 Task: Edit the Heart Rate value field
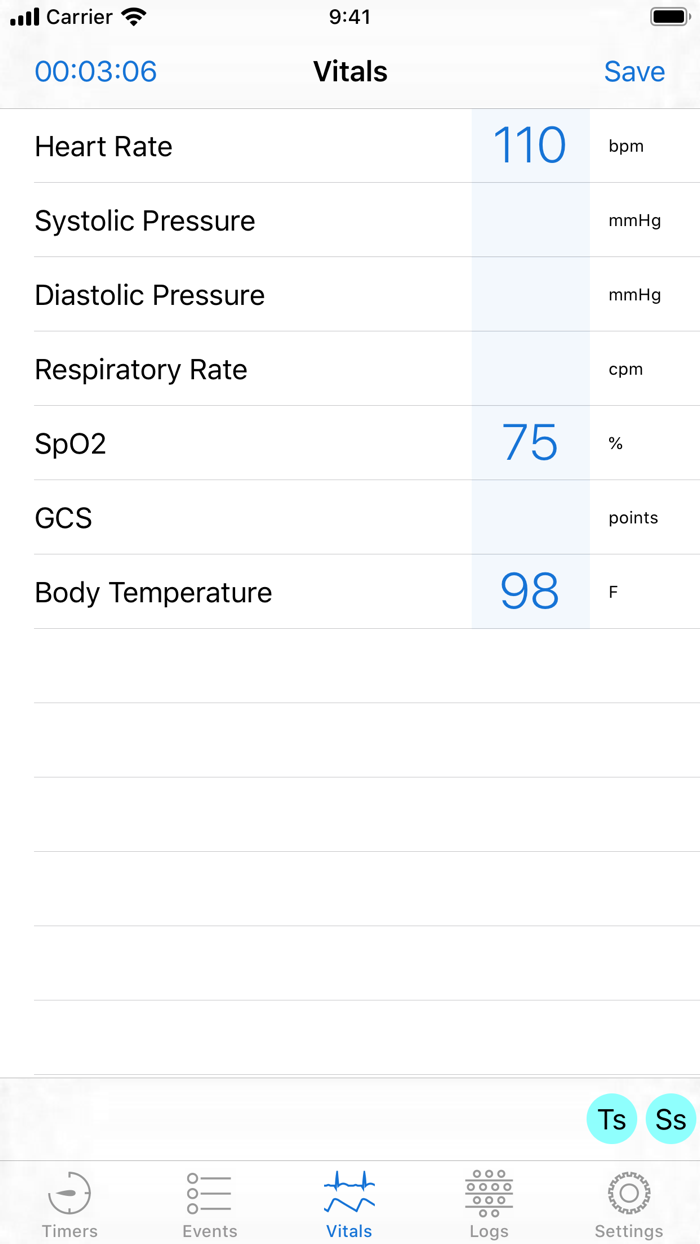(530, 146)
